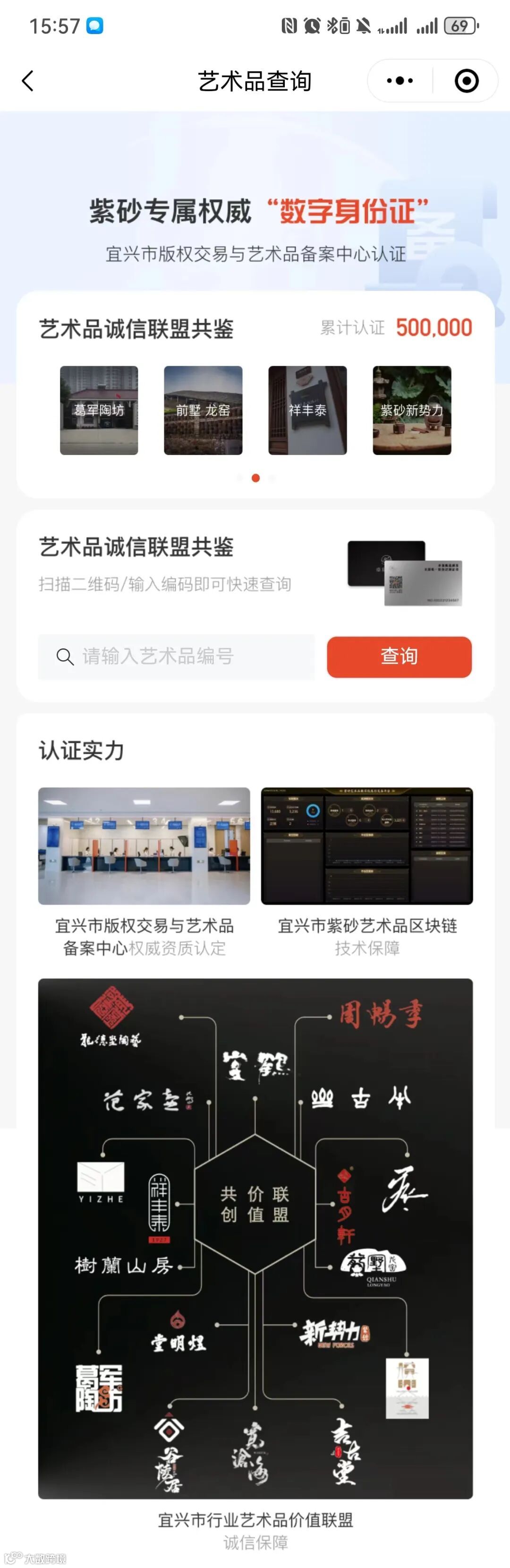Open the 前墅龙窑 tile

[x=203, y=410]
